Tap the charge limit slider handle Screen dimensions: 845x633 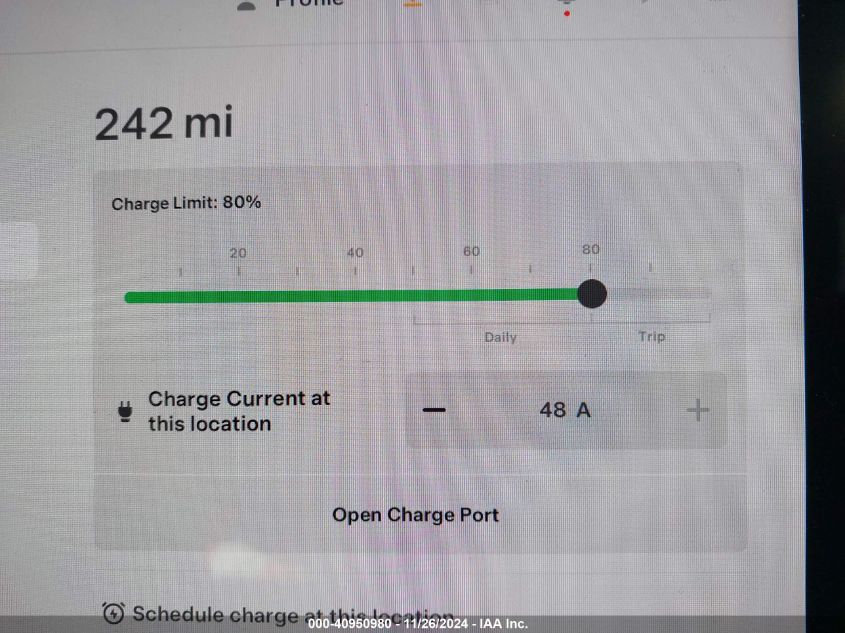pyautogui.click(x=592, y=294)
